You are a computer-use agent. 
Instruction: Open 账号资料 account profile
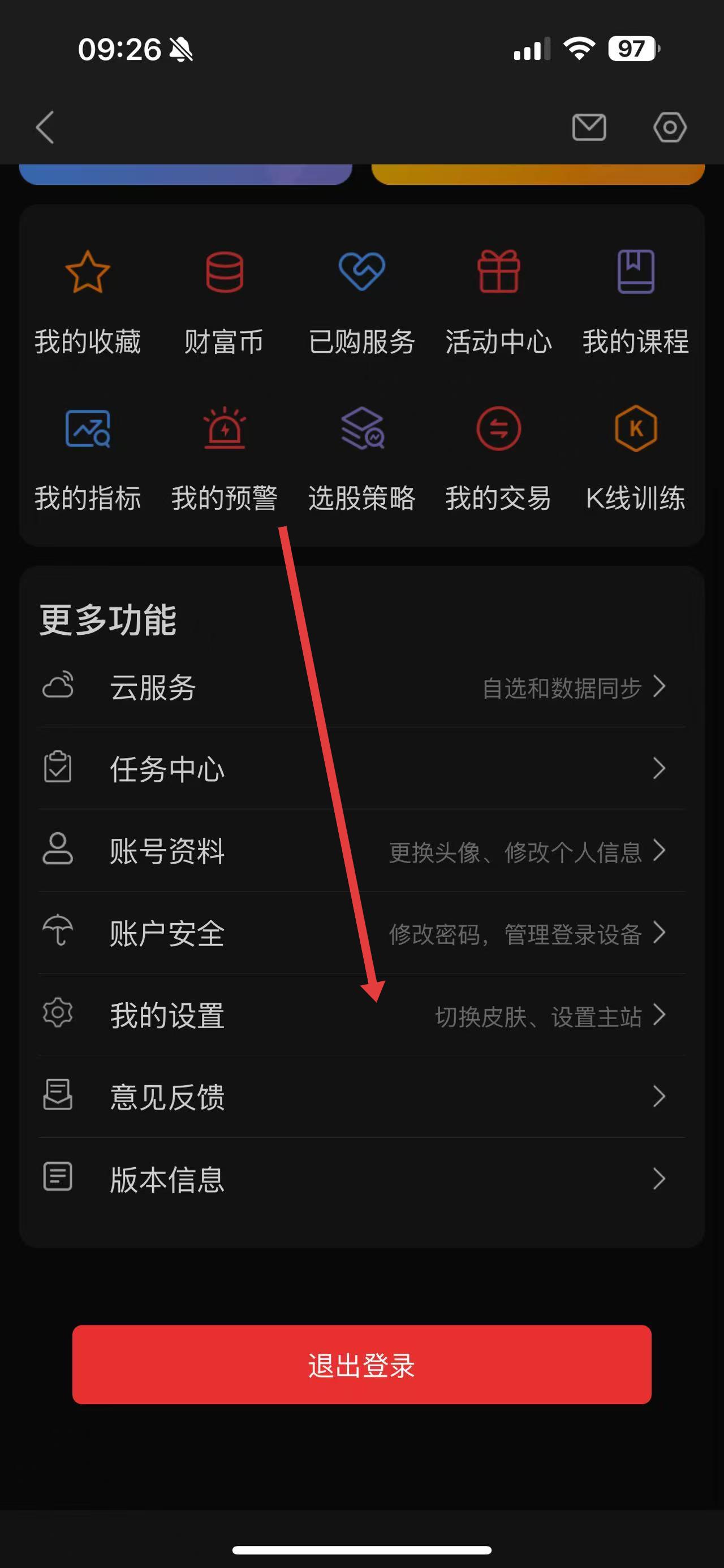[x=361, y=851]
